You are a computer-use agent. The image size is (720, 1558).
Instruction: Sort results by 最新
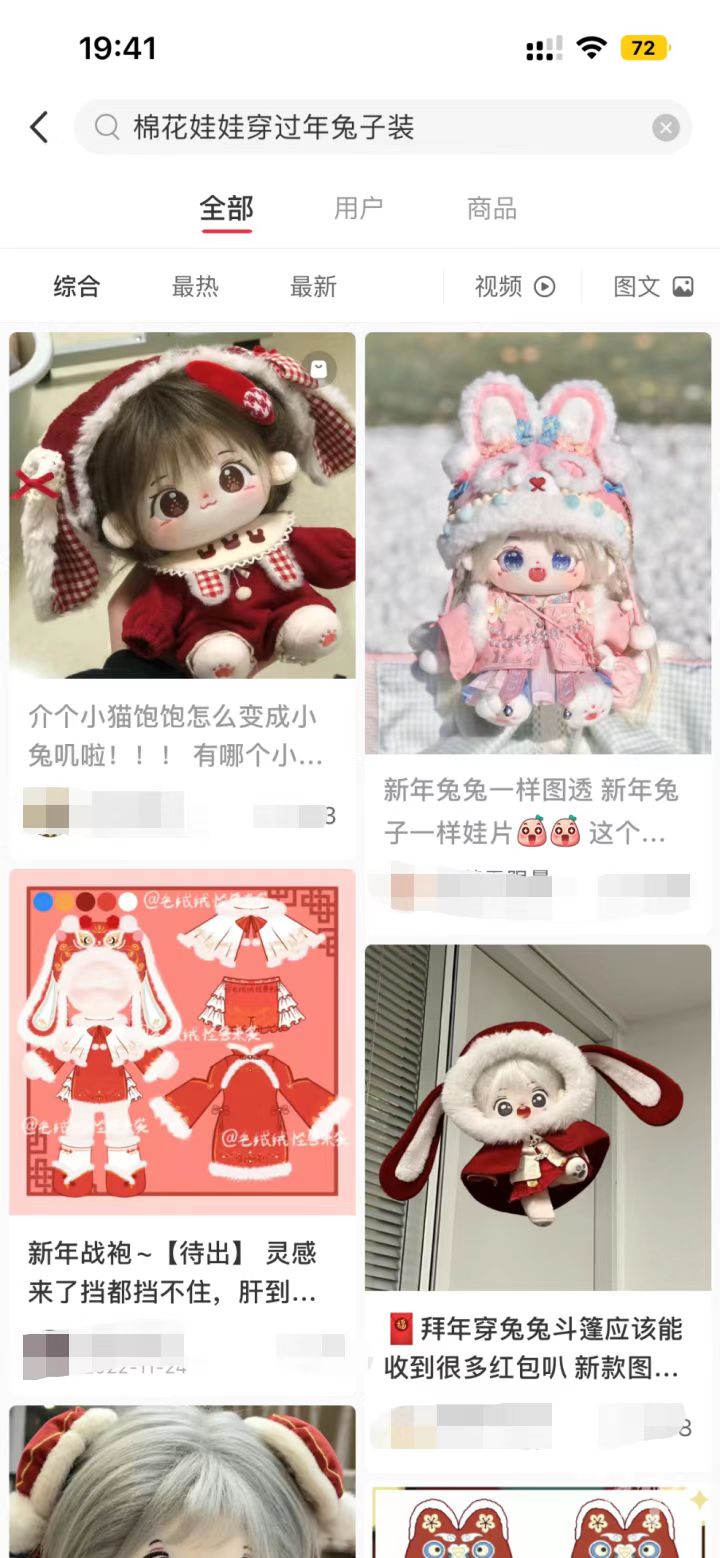coord(313,287)
